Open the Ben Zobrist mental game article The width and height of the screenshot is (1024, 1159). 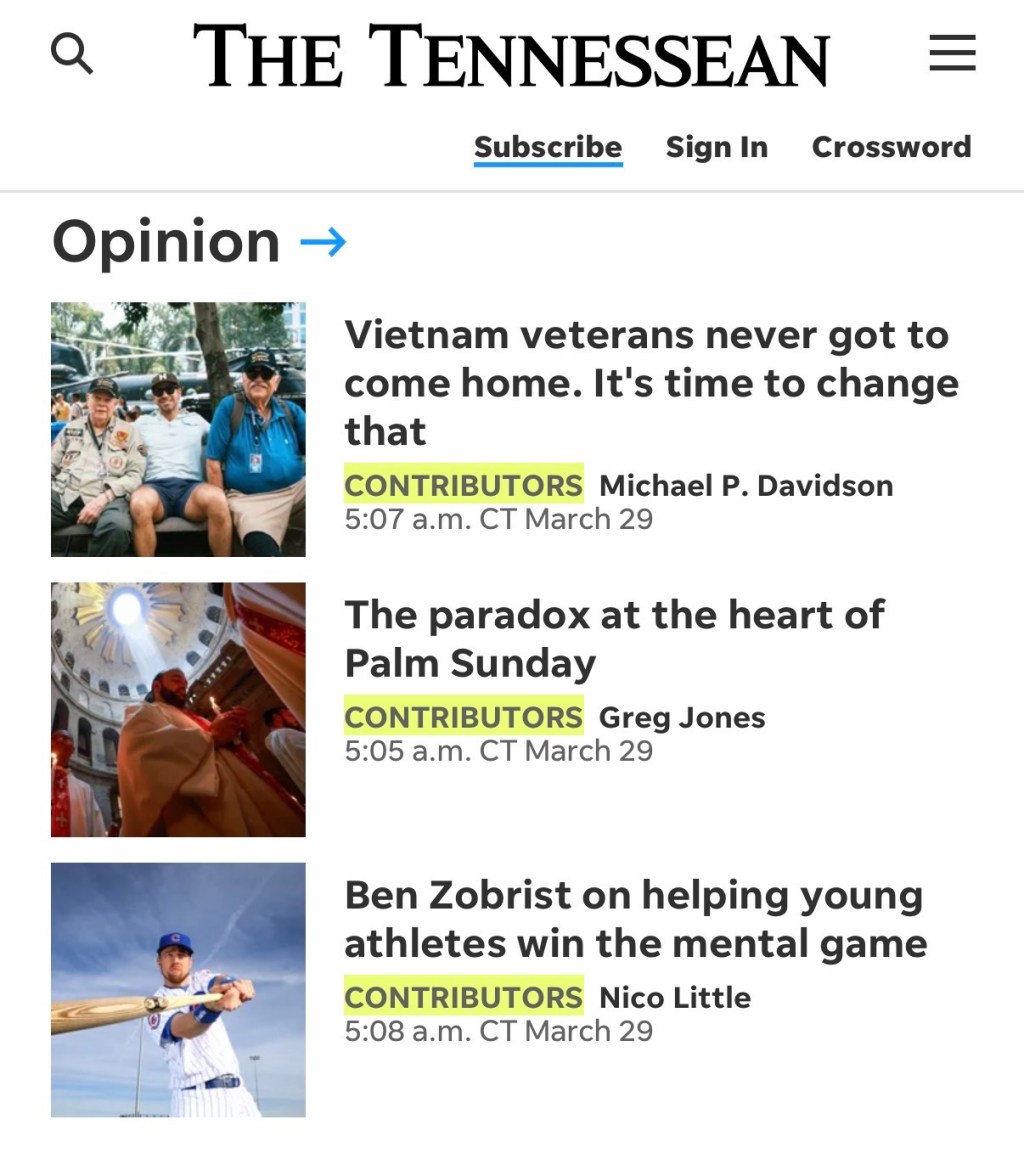[633, 919]
